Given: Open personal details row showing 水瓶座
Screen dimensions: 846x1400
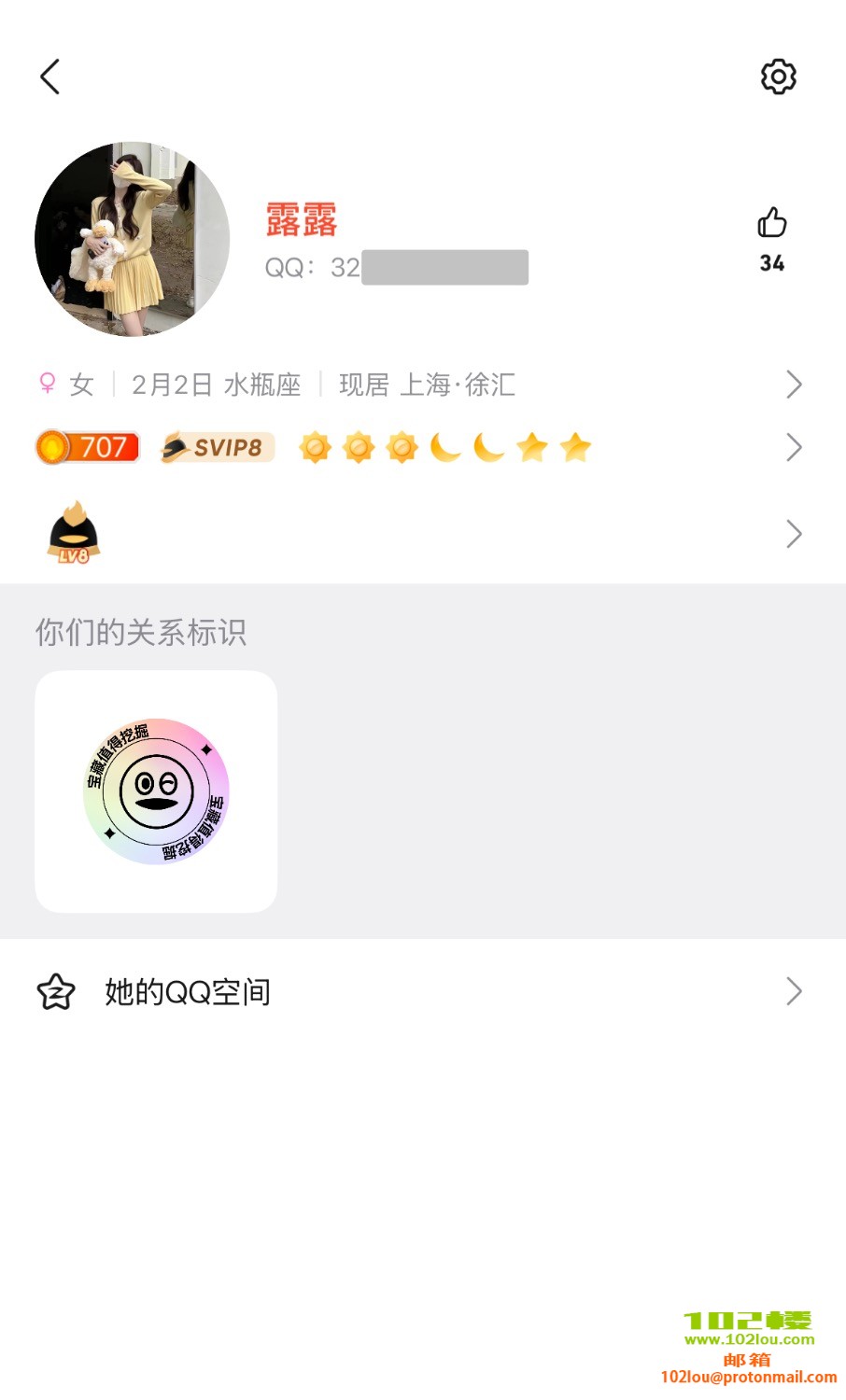Looking at the screenshot, I should coord(420,385).
